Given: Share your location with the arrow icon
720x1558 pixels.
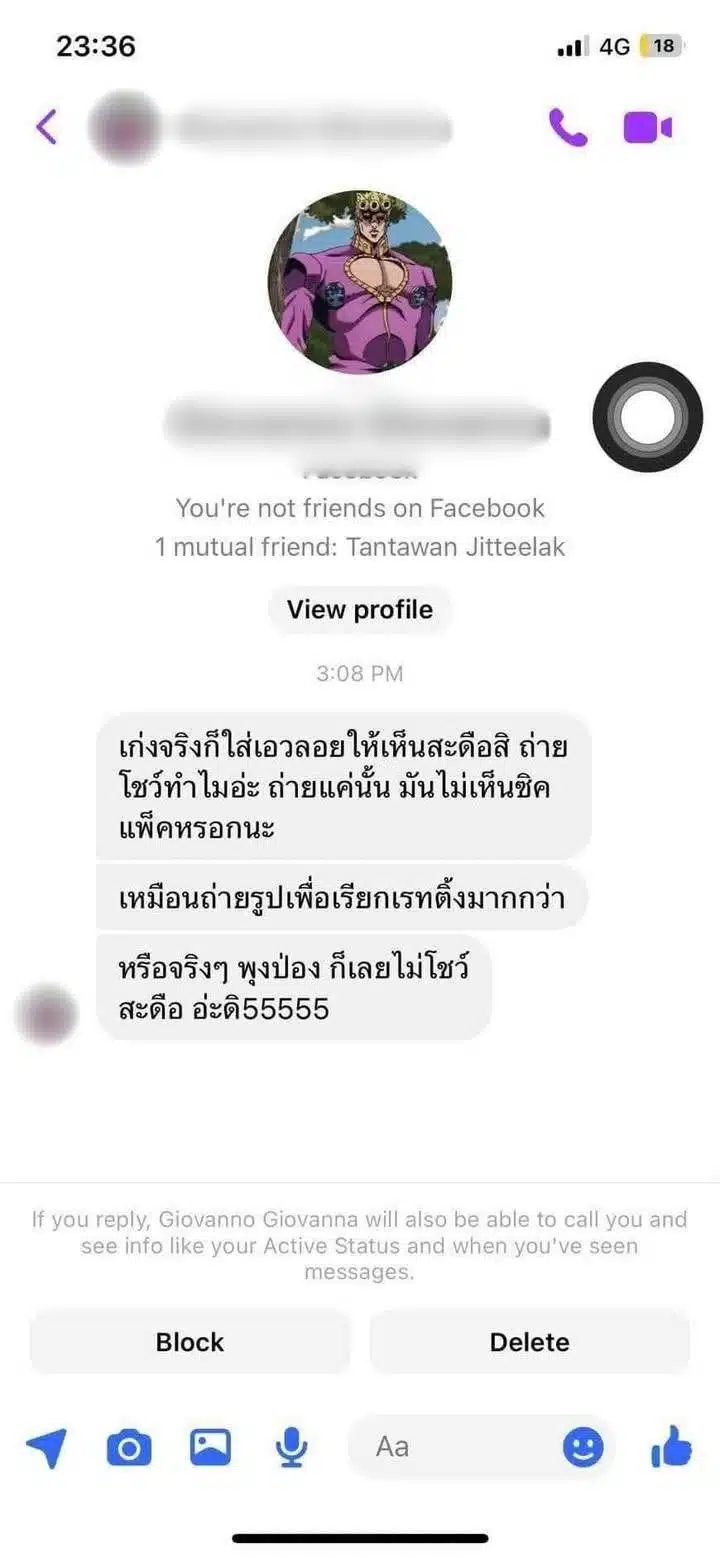Looking at the screenshot, I should click(46, 1447).
